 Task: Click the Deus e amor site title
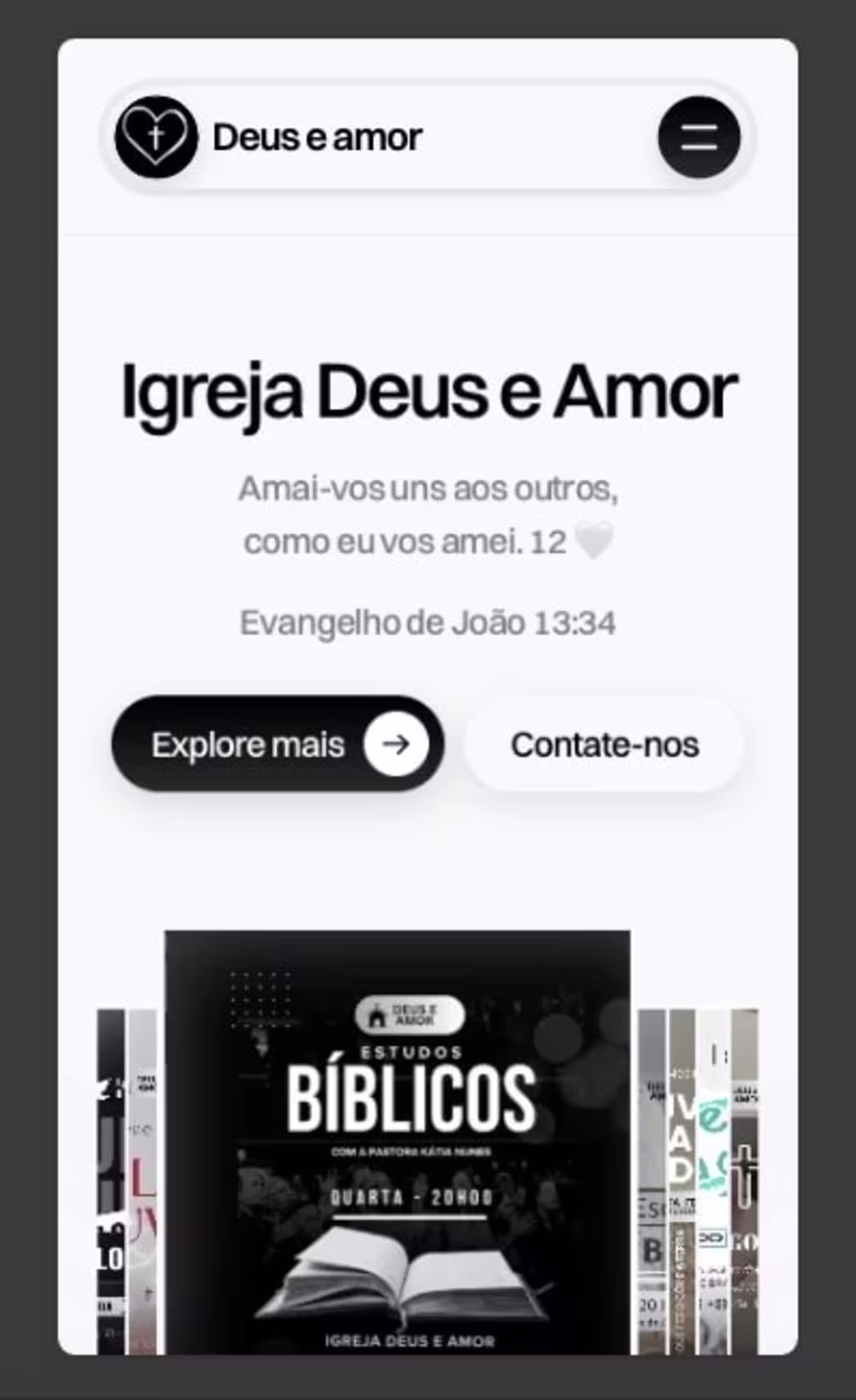(x=315, y=135)
